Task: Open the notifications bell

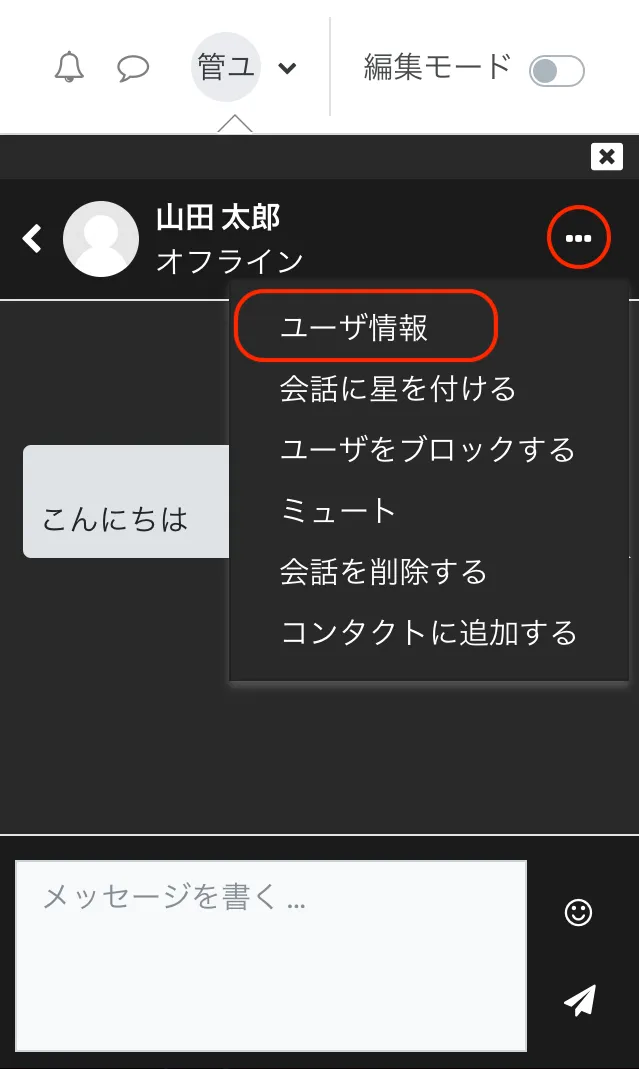Action: [69, 68]
